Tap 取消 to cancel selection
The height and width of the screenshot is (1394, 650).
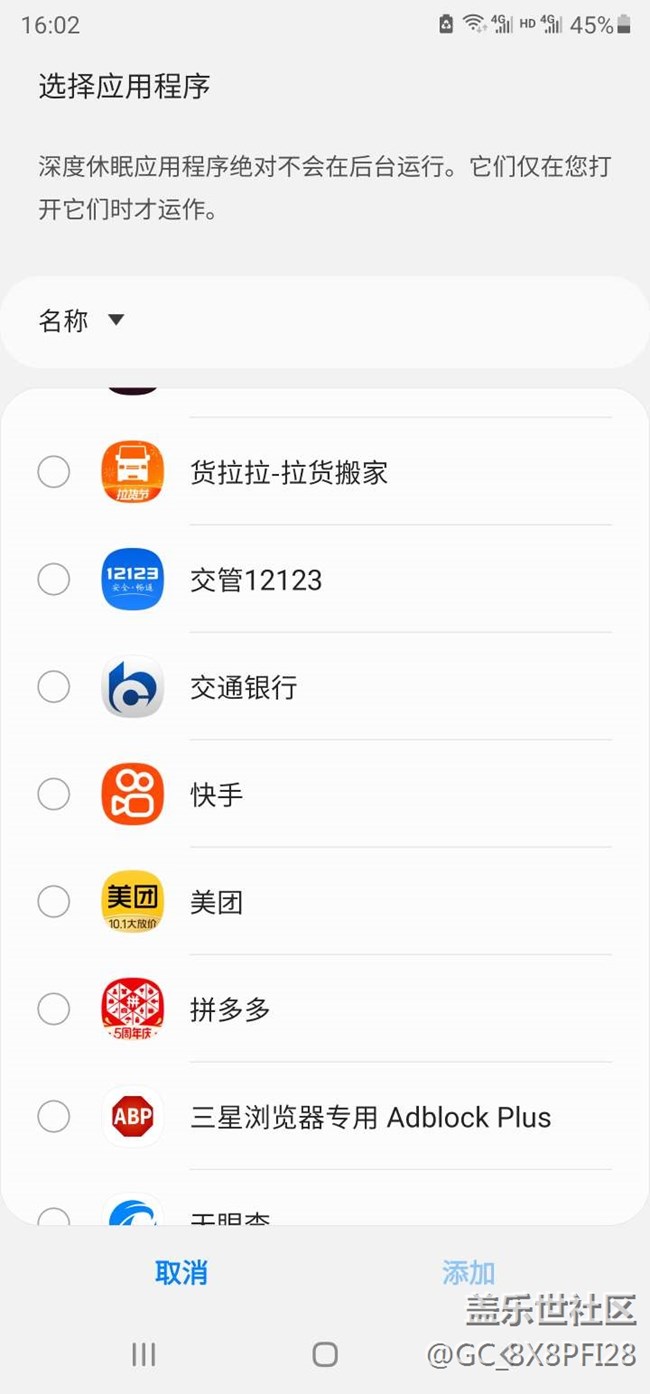(x=181, y=1273)
